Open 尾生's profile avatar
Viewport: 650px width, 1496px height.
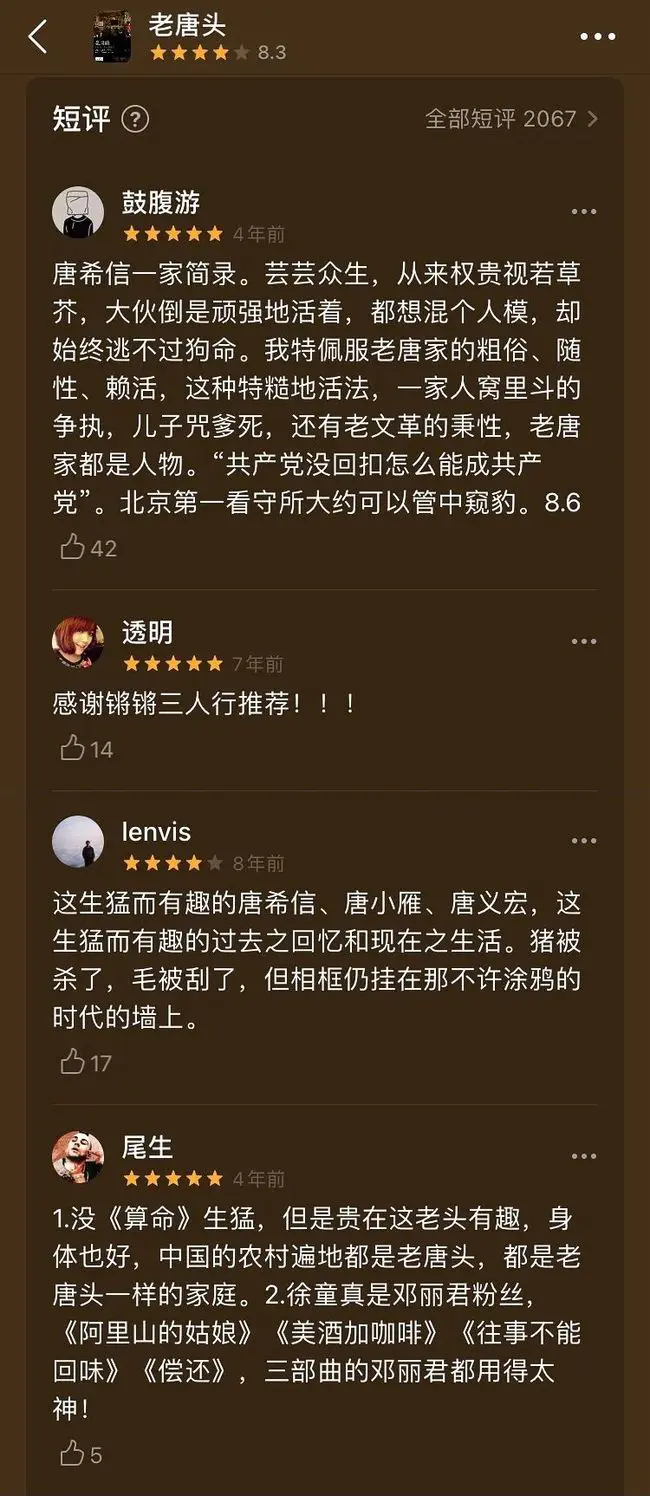tap(78, 1157)
